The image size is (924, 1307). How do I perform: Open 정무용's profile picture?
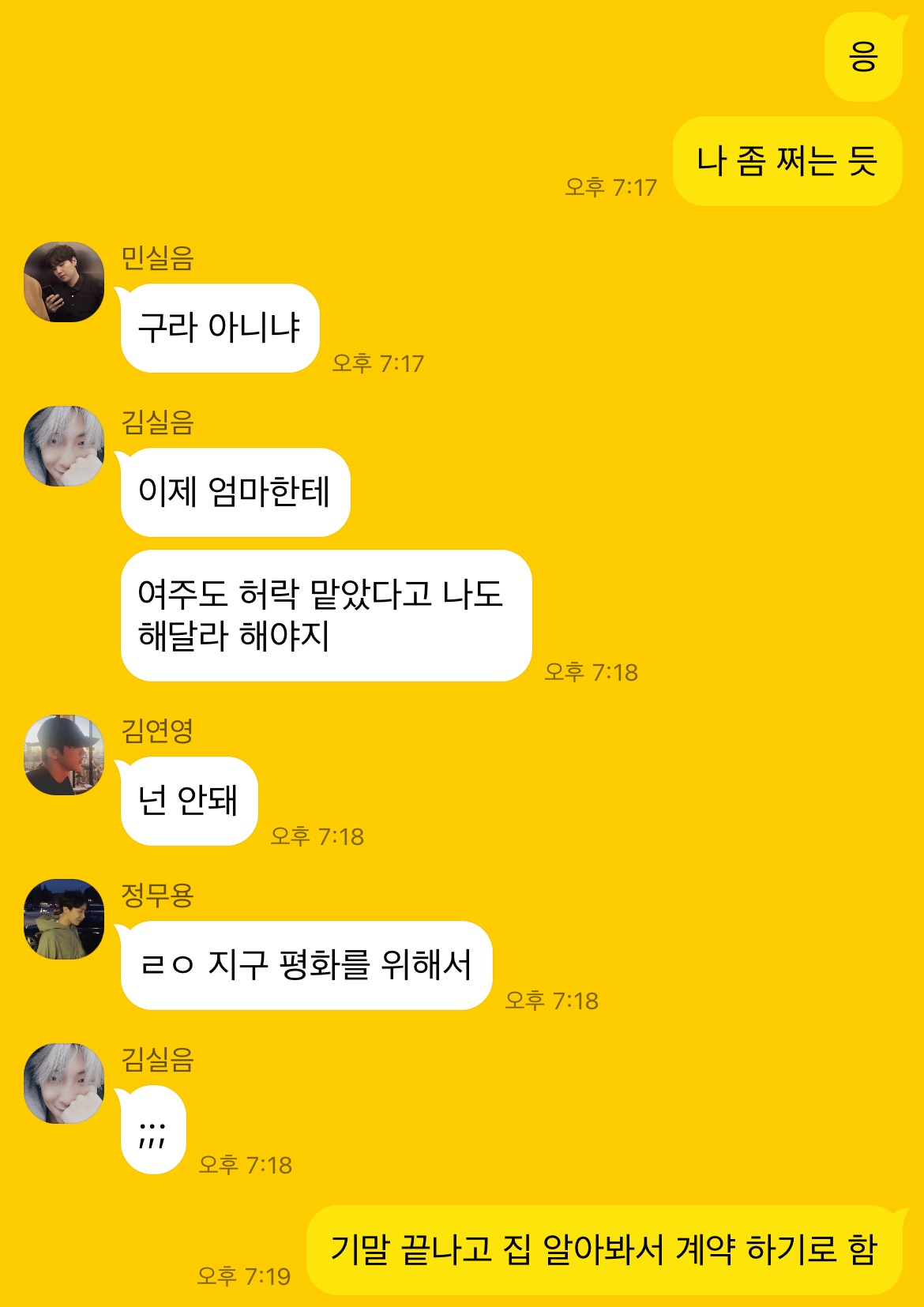click(x=64, y=919)
